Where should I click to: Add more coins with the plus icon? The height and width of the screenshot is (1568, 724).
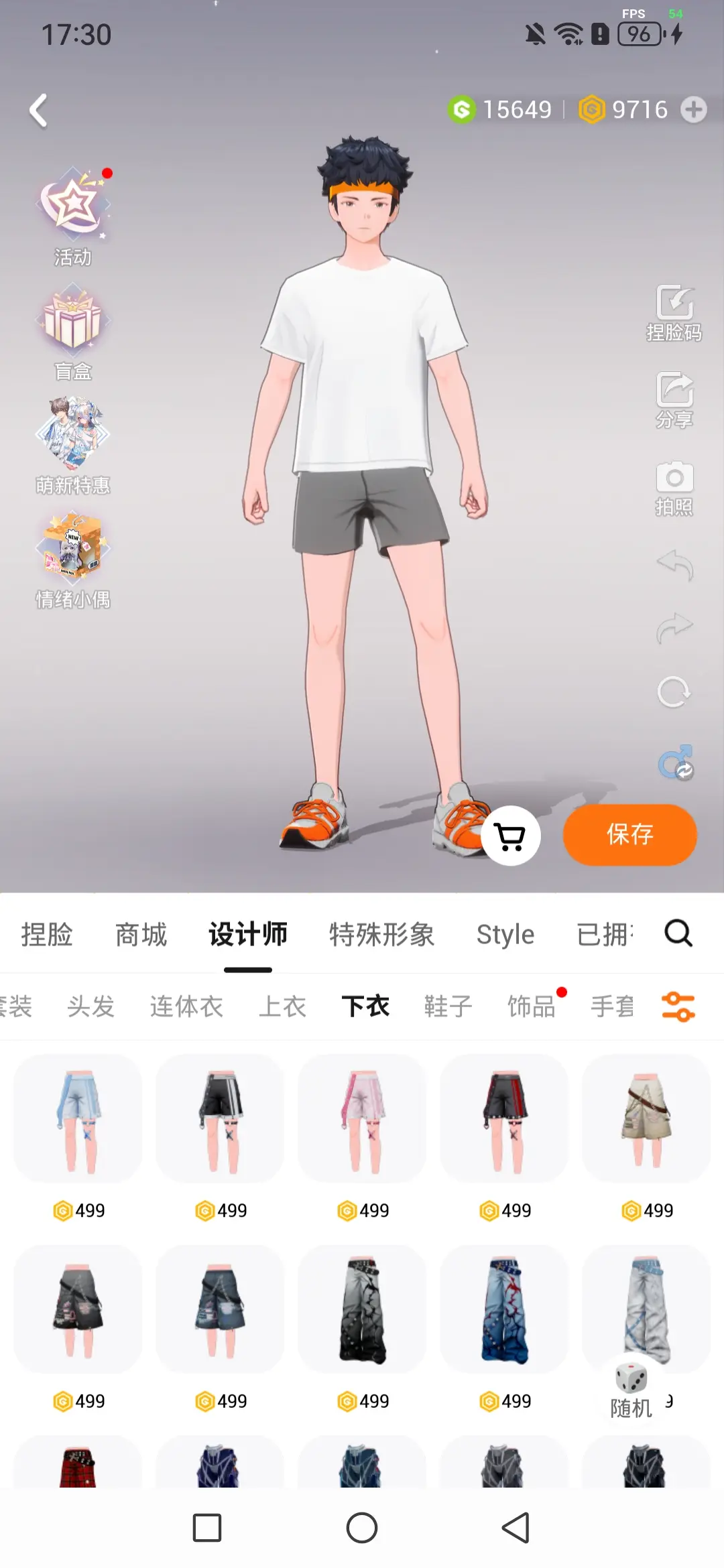click(x=694, y=110)
